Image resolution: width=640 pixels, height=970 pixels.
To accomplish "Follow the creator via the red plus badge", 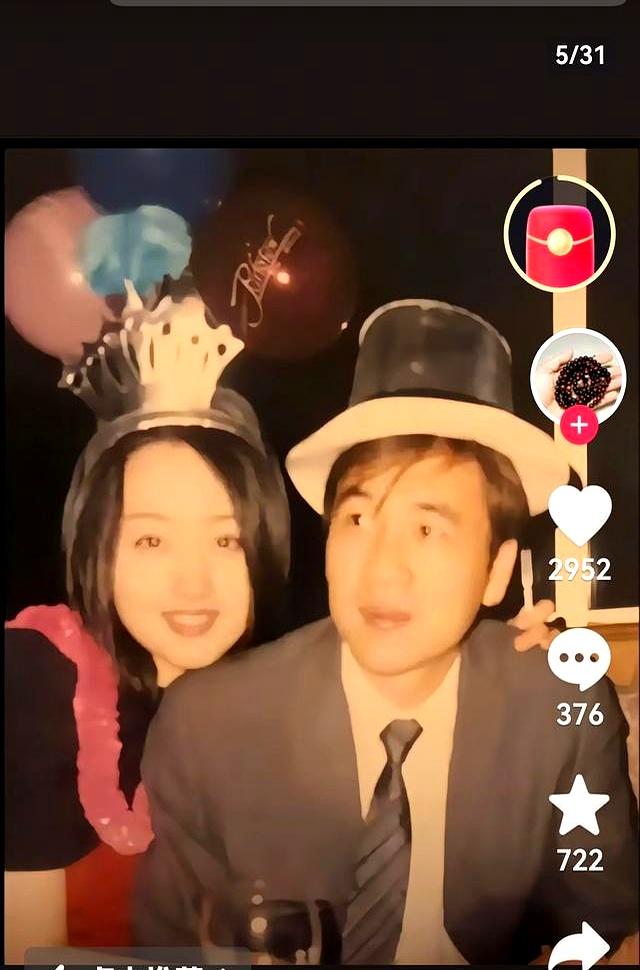I will [579, 425].
